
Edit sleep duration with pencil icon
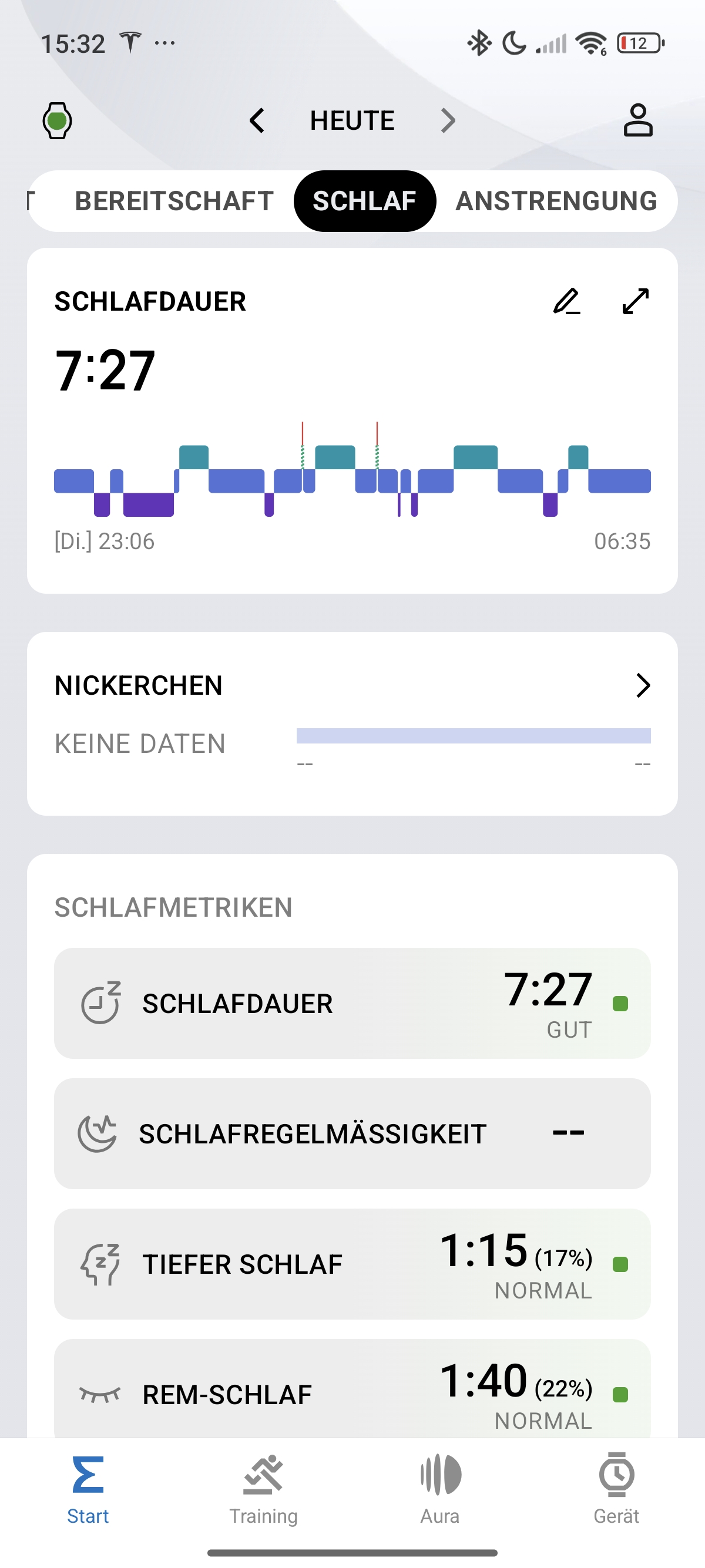pyautogui.click(x=566, y=301)
